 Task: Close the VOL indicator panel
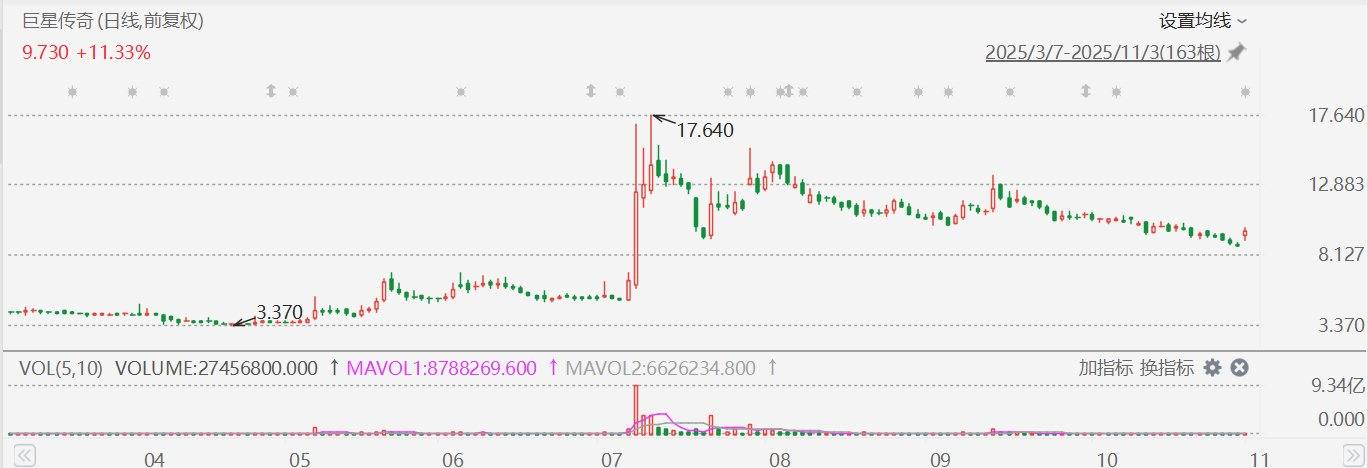pos(1239,368)
